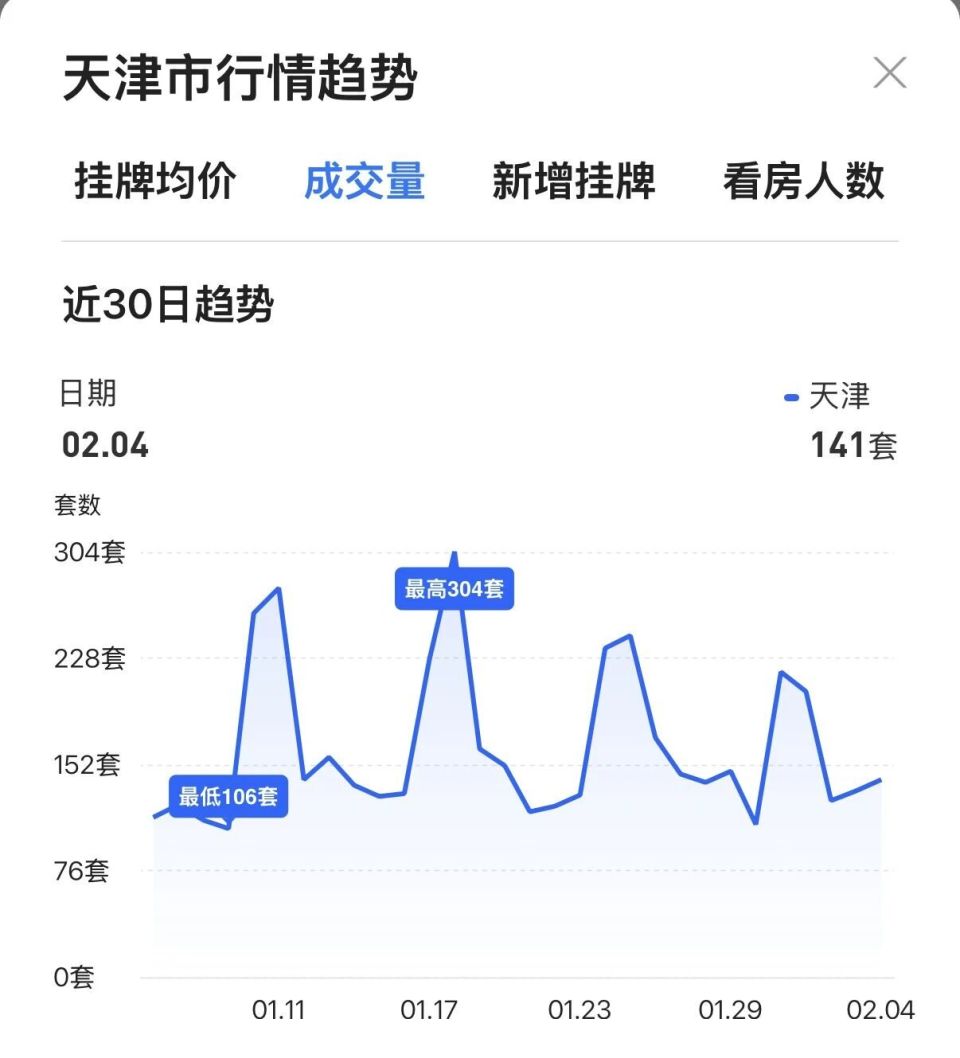
Task: Open the 新增挂牌 tab
Action: tap(574, 182)
